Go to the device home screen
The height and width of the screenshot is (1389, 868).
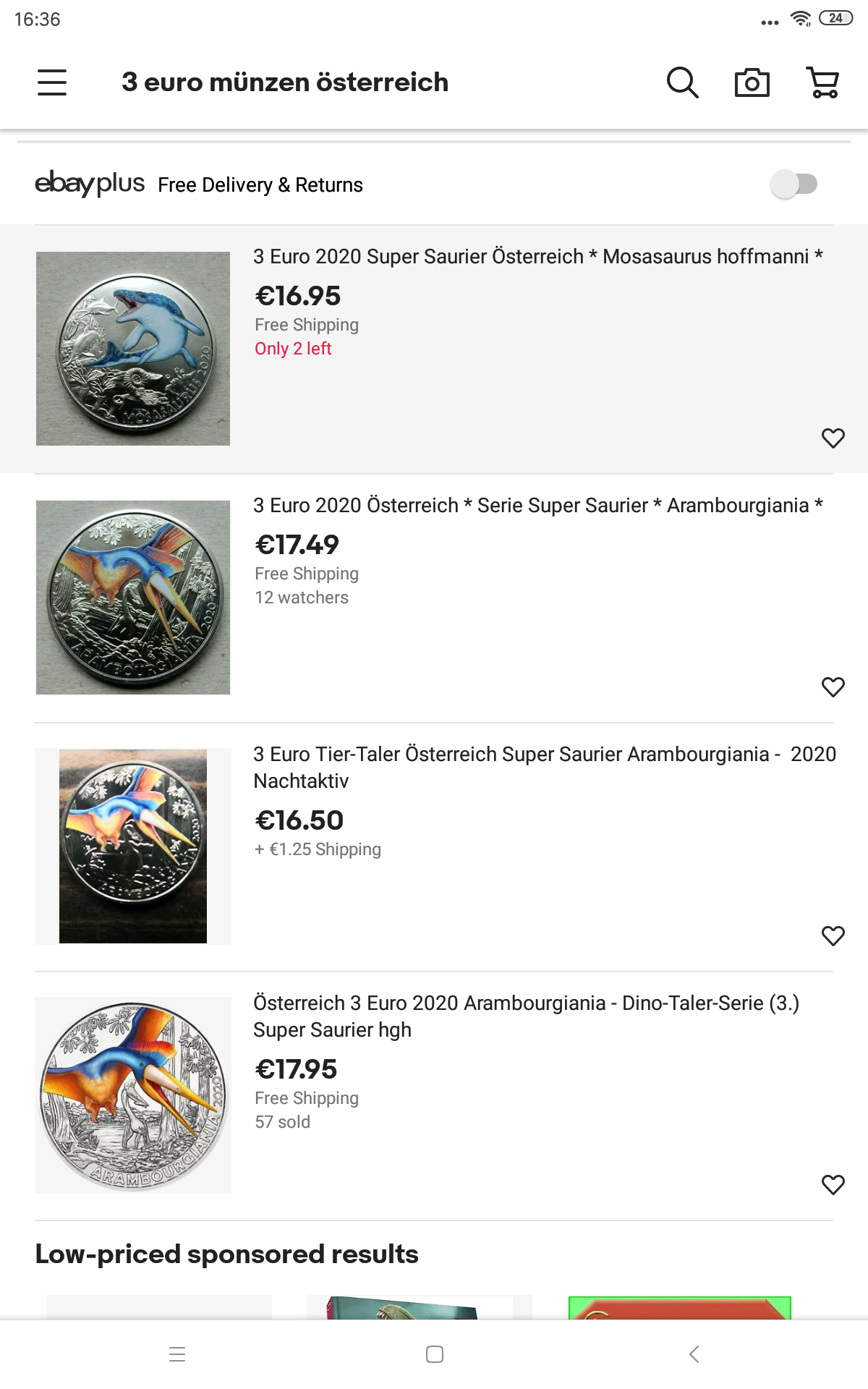point(435,1354)
